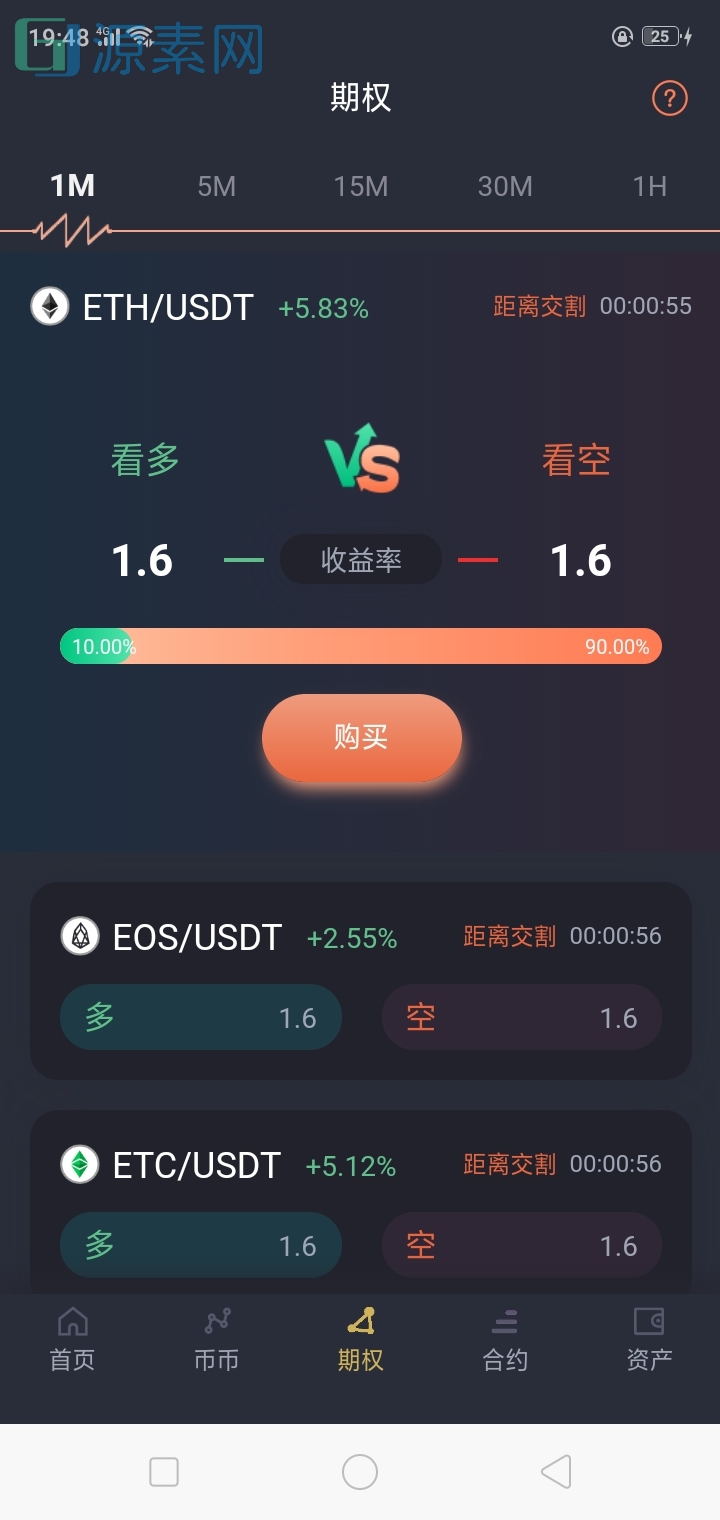This screenshot has height=1520, width=720.
Task: Select 看空 bearish option for ETH/USDT
Action: (x=577, y=460)
